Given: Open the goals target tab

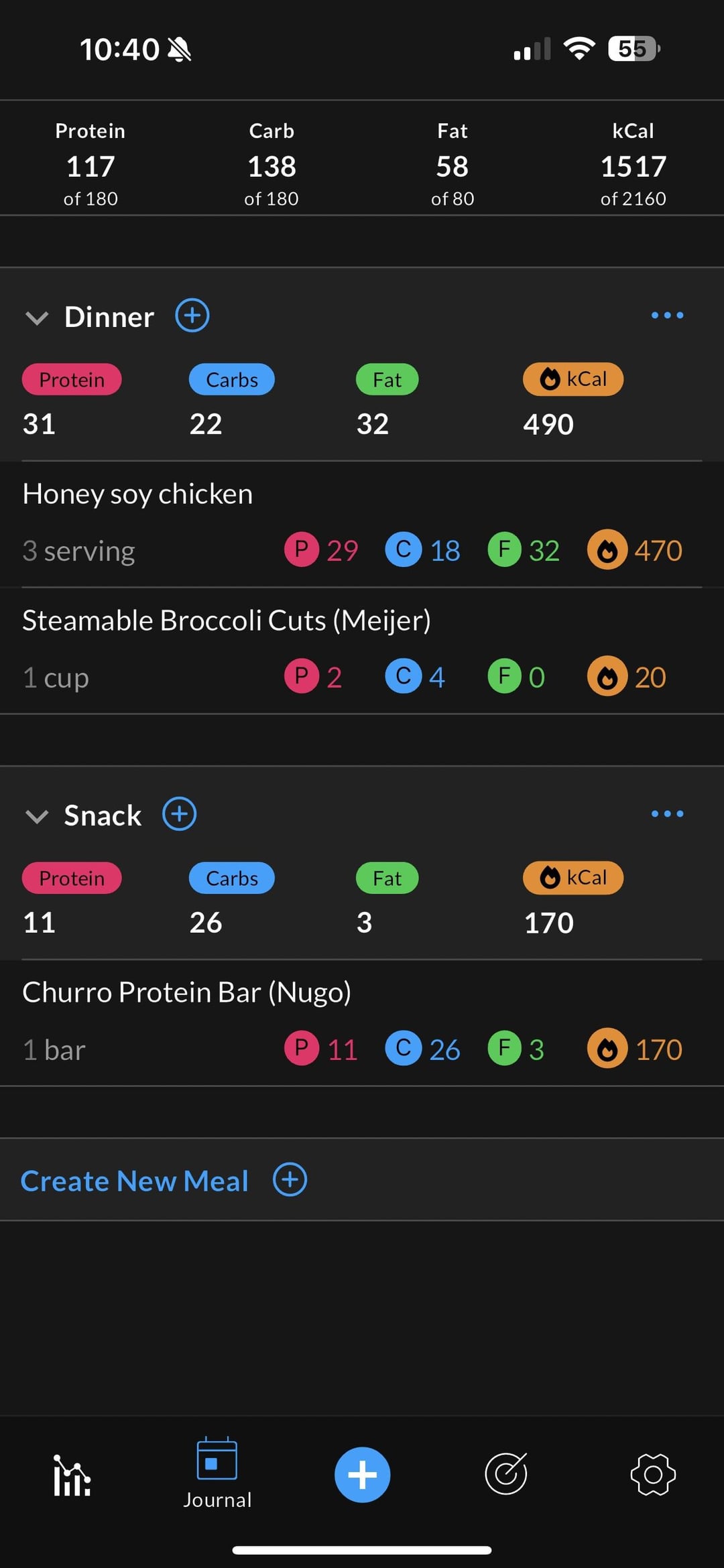Looking at the screenshot, I should (506, 1474).
